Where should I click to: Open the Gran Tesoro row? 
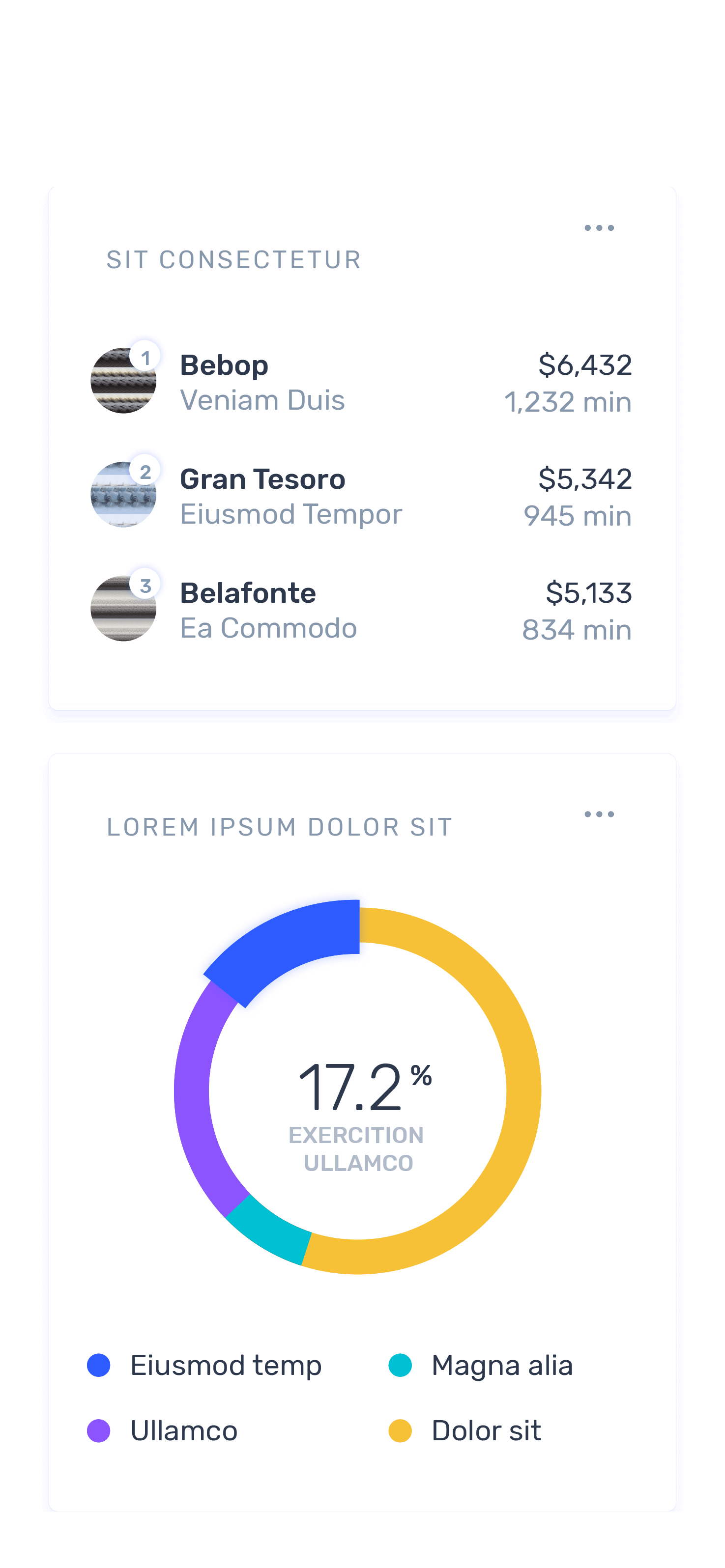click(x=361, y=496)
